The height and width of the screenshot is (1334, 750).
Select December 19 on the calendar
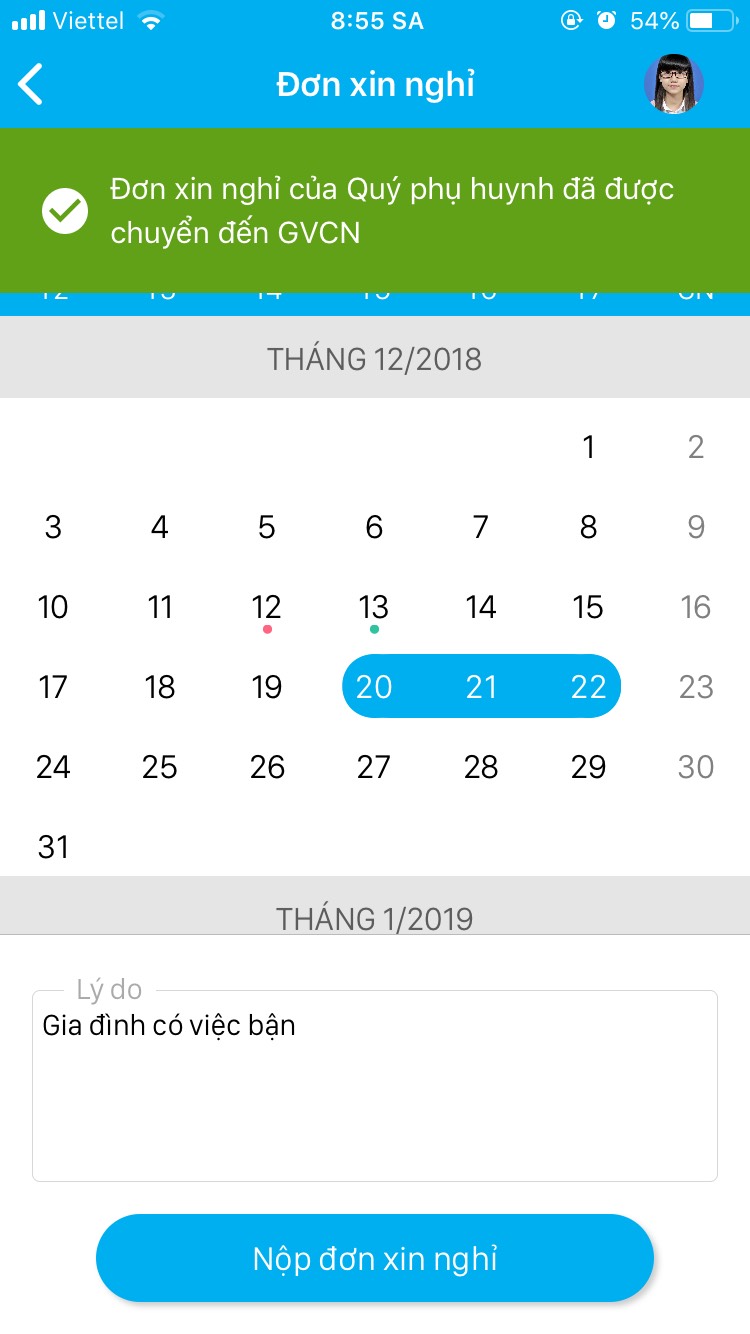click(267, 687)
